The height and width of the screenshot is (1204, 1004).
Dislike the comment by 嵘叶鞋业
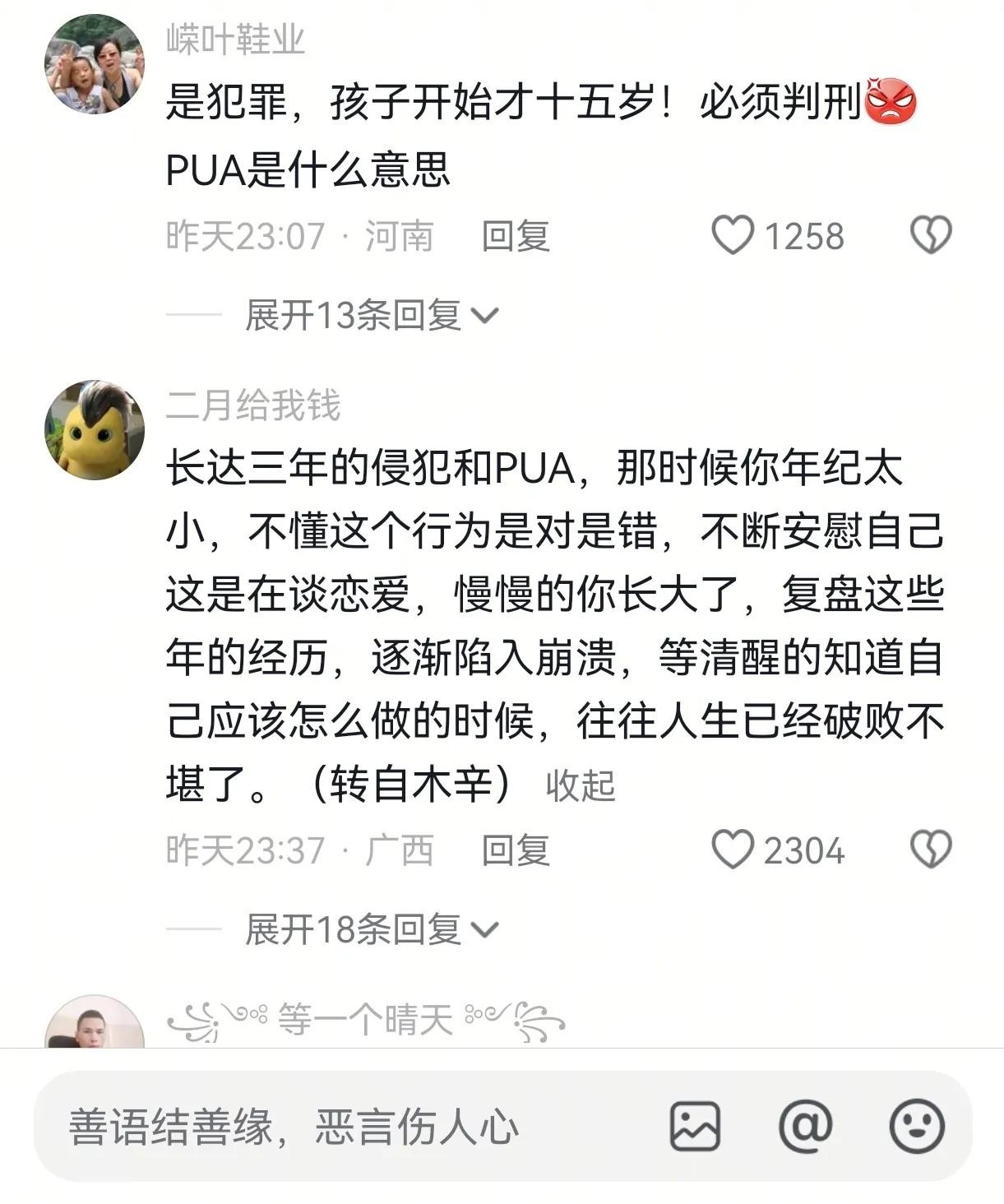point(931,236)
